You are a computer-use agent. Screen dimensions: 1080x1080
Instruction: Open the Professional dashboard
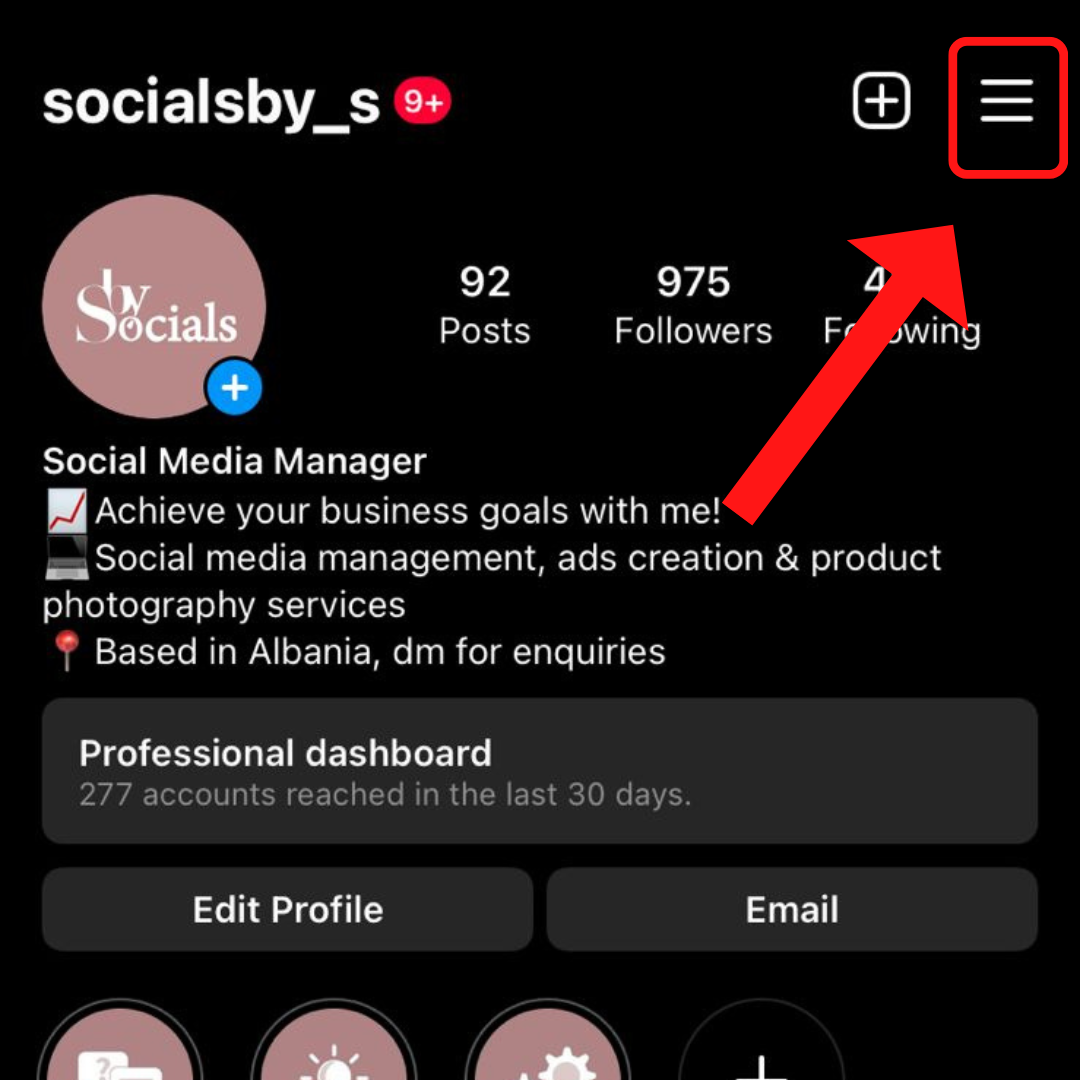[x=539, y=771]
